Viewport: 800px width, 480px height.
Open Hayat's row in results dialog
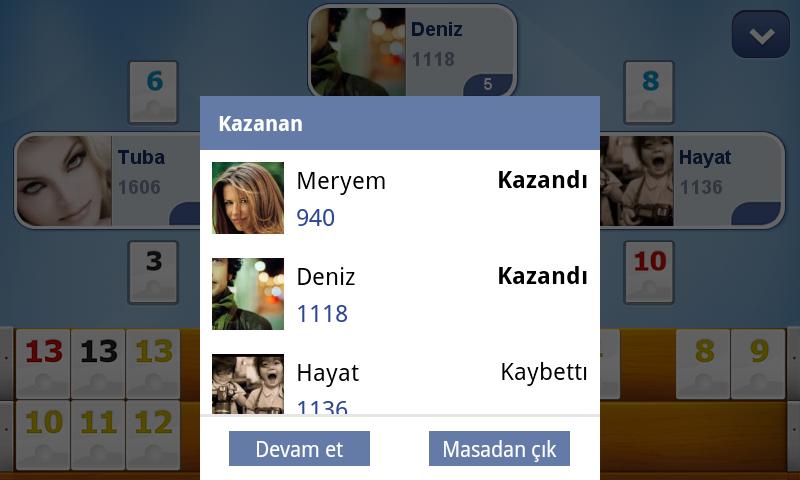click(400, 386)
